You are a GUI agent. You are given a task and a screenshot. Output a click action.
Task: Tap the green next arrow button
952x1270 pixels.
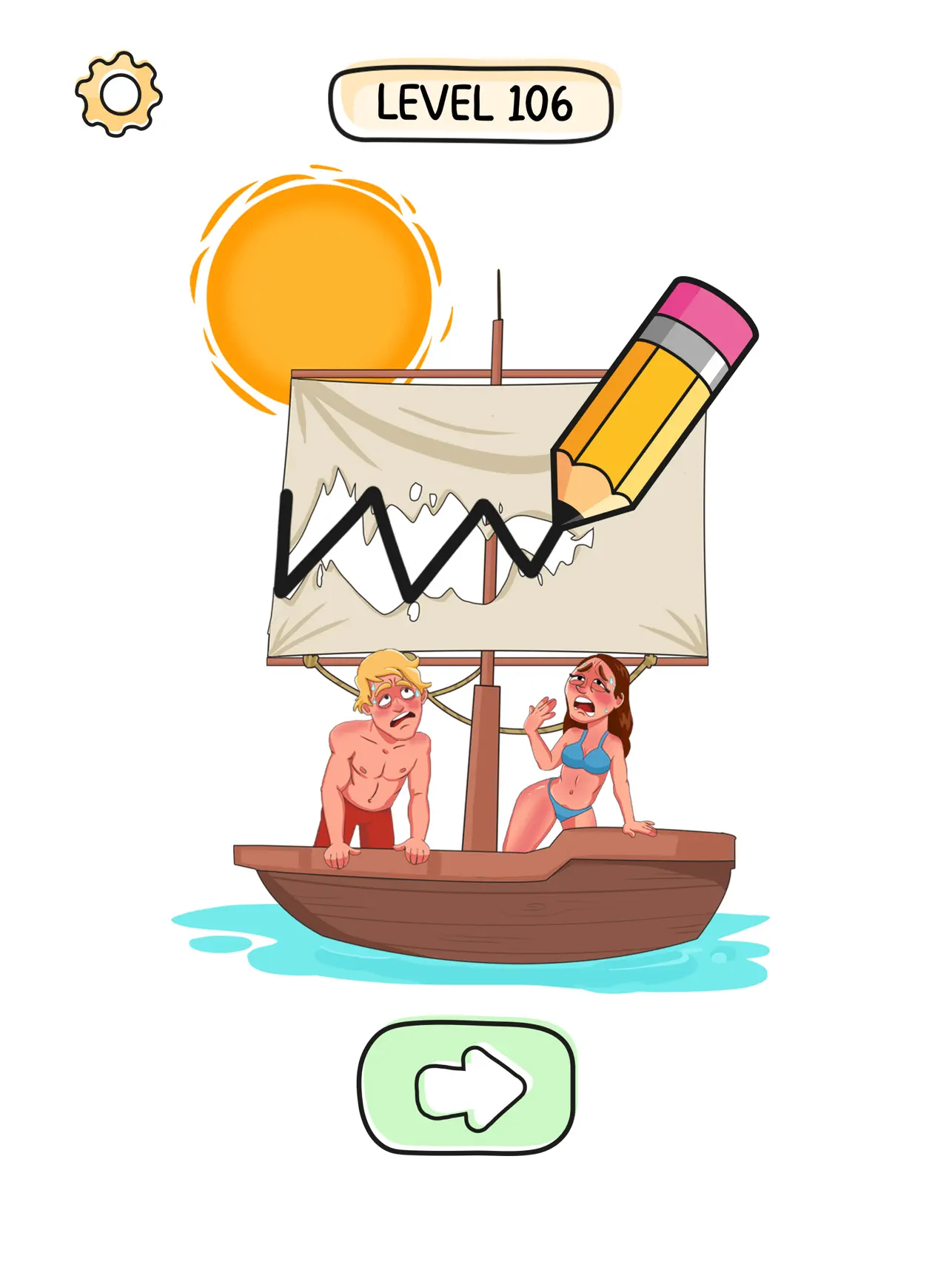(468, 1086)
